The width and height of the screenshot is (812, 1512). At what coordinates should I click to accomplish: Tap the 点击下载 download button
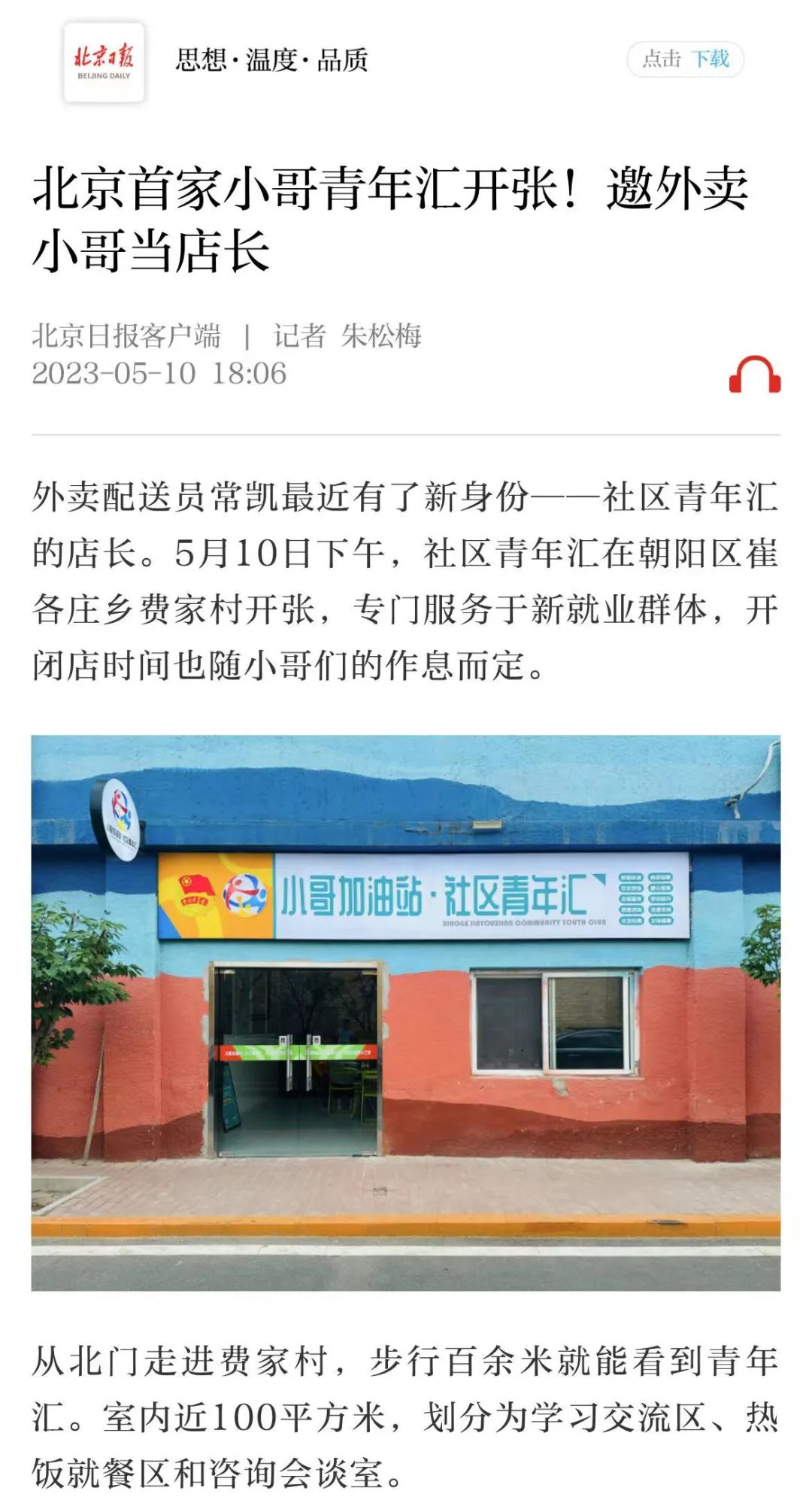point(685,59)
